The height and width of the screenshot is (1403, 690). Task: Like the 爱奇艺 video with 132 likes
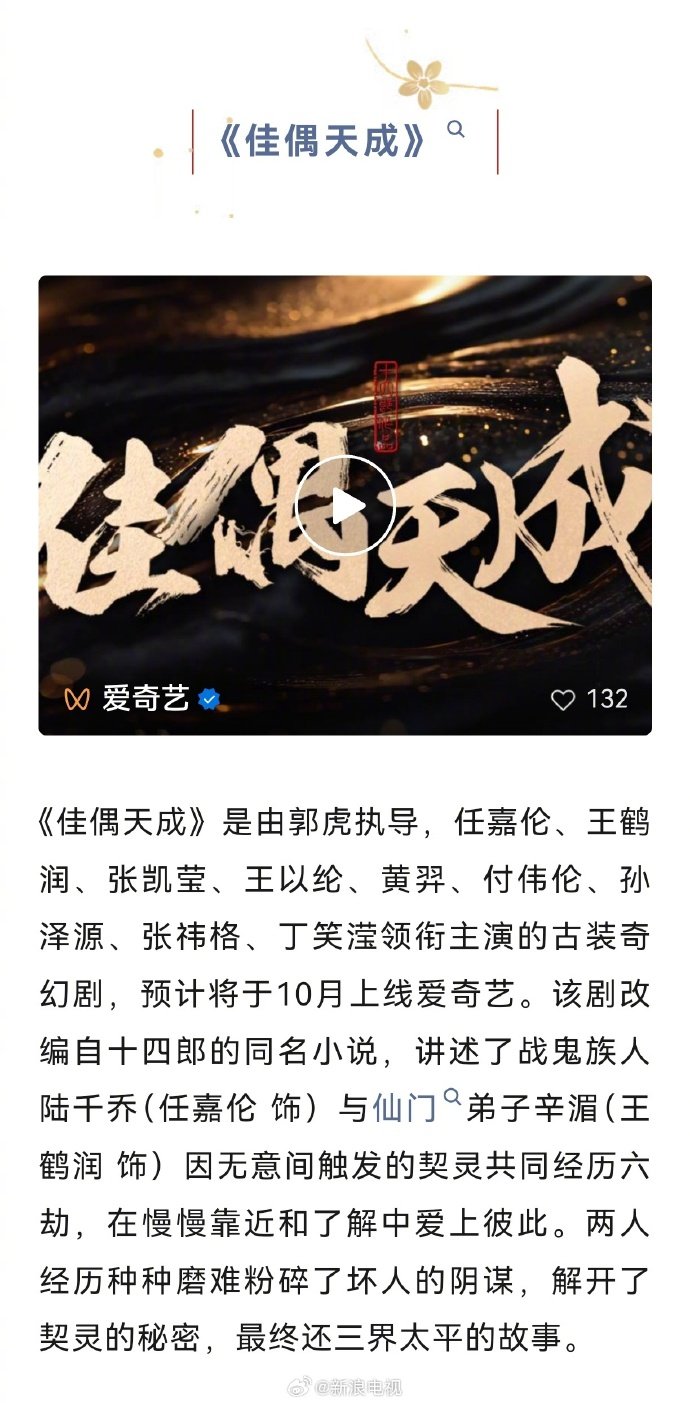[563, 699]
